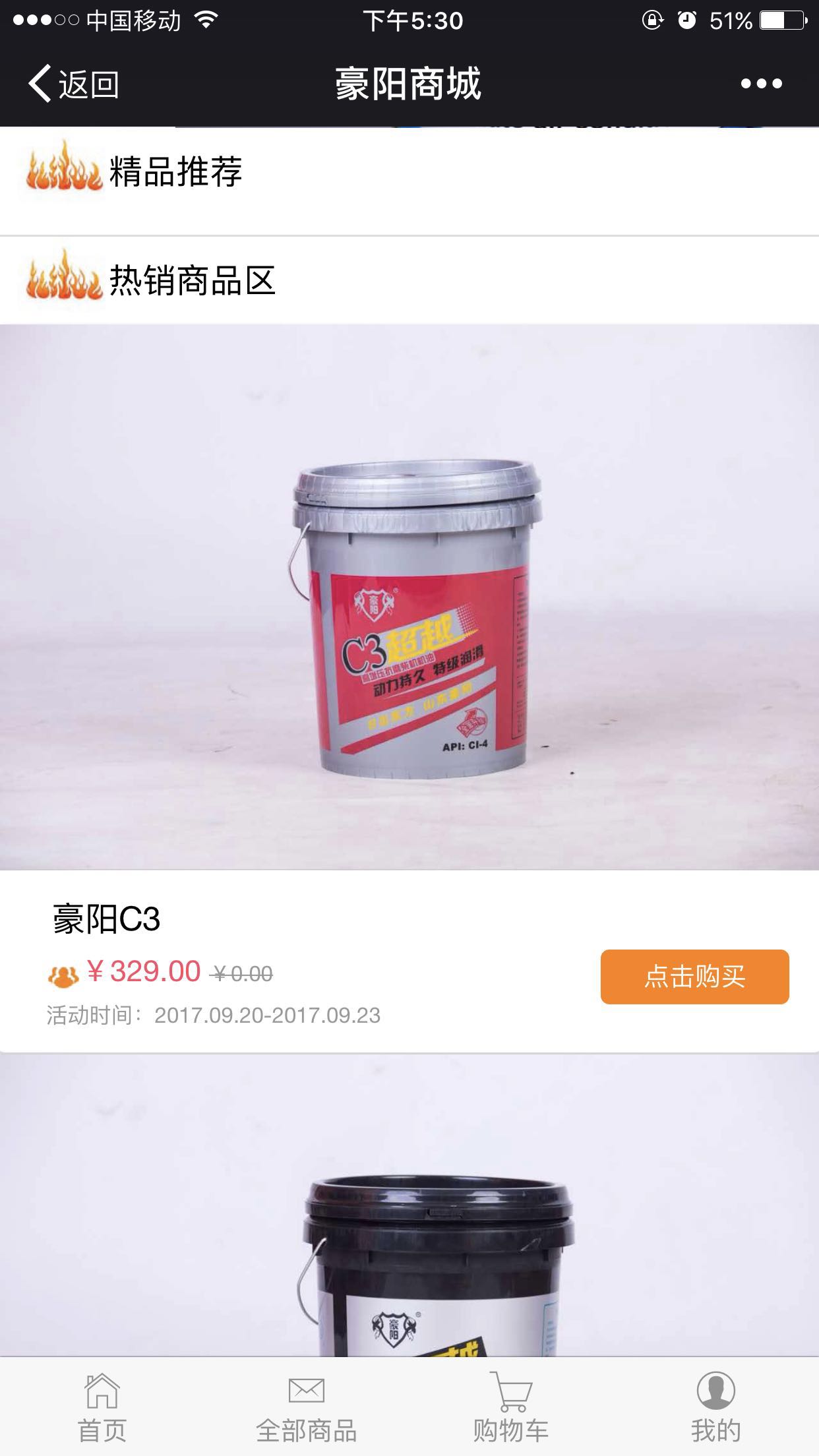Open the three-dot overflow menu
This screenshot has height=1456, width=819.
761,84
